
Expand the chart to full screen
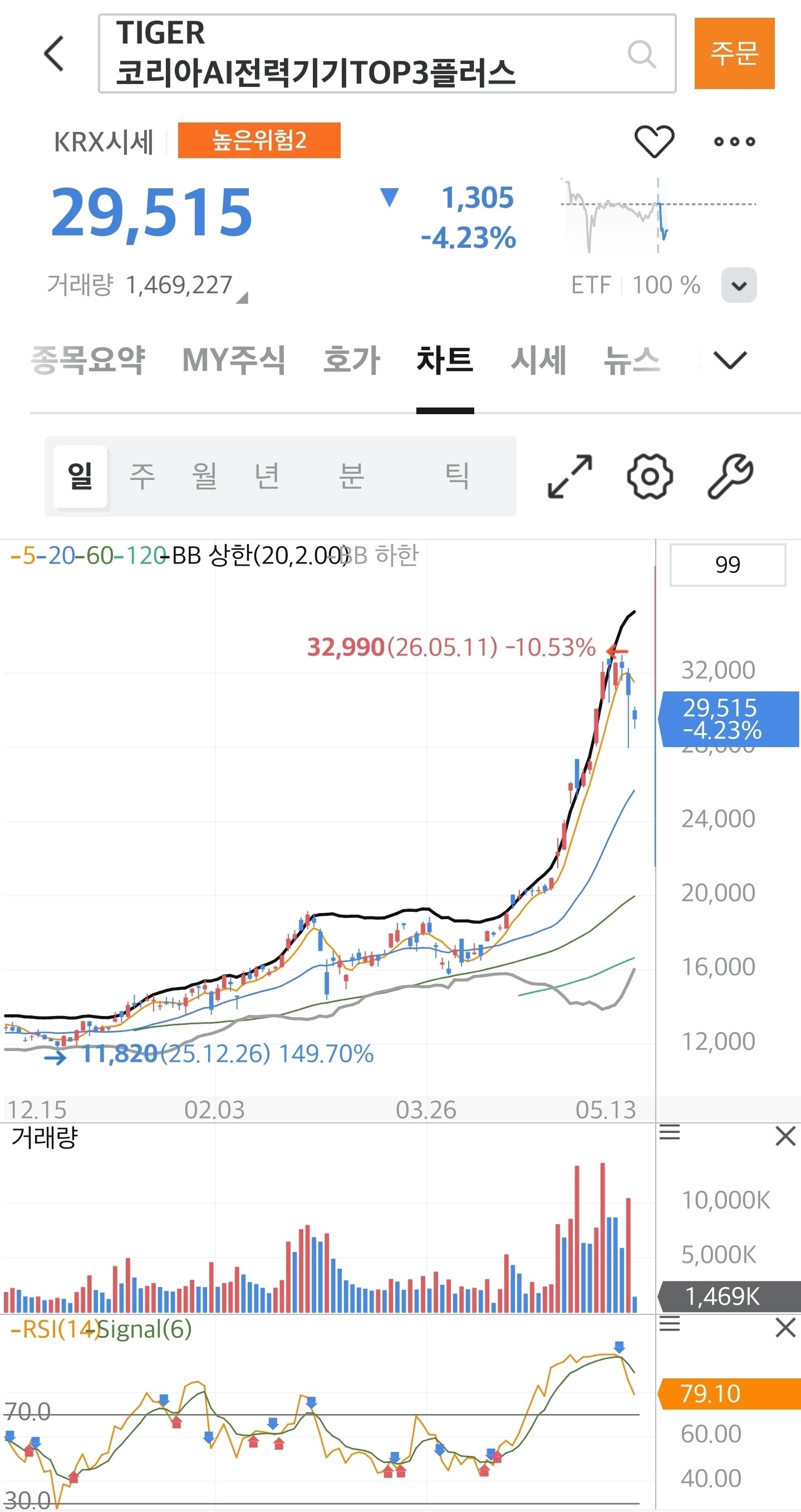click(570, 476)
